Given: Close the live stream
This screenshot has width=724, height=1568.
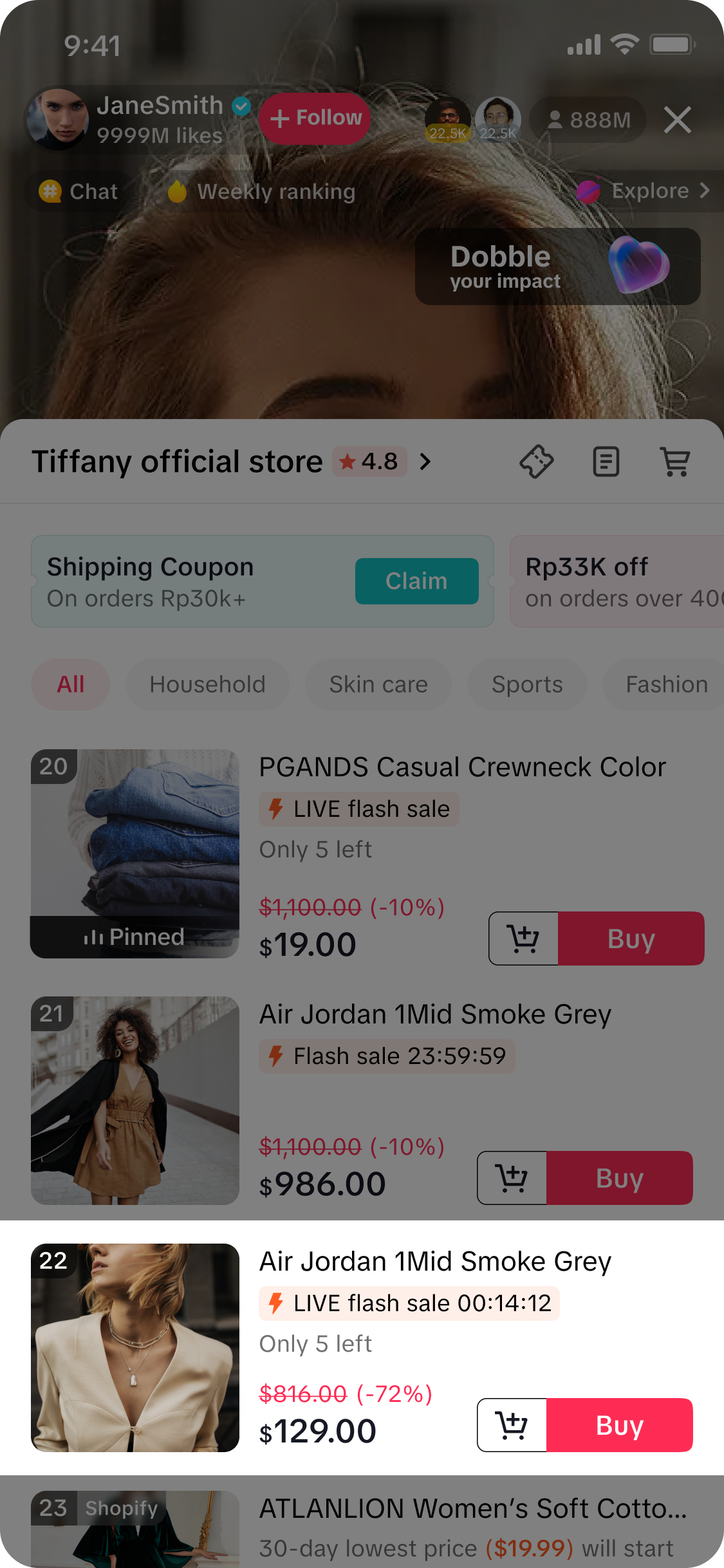Looking at the screenshot, I should [677, 120].
